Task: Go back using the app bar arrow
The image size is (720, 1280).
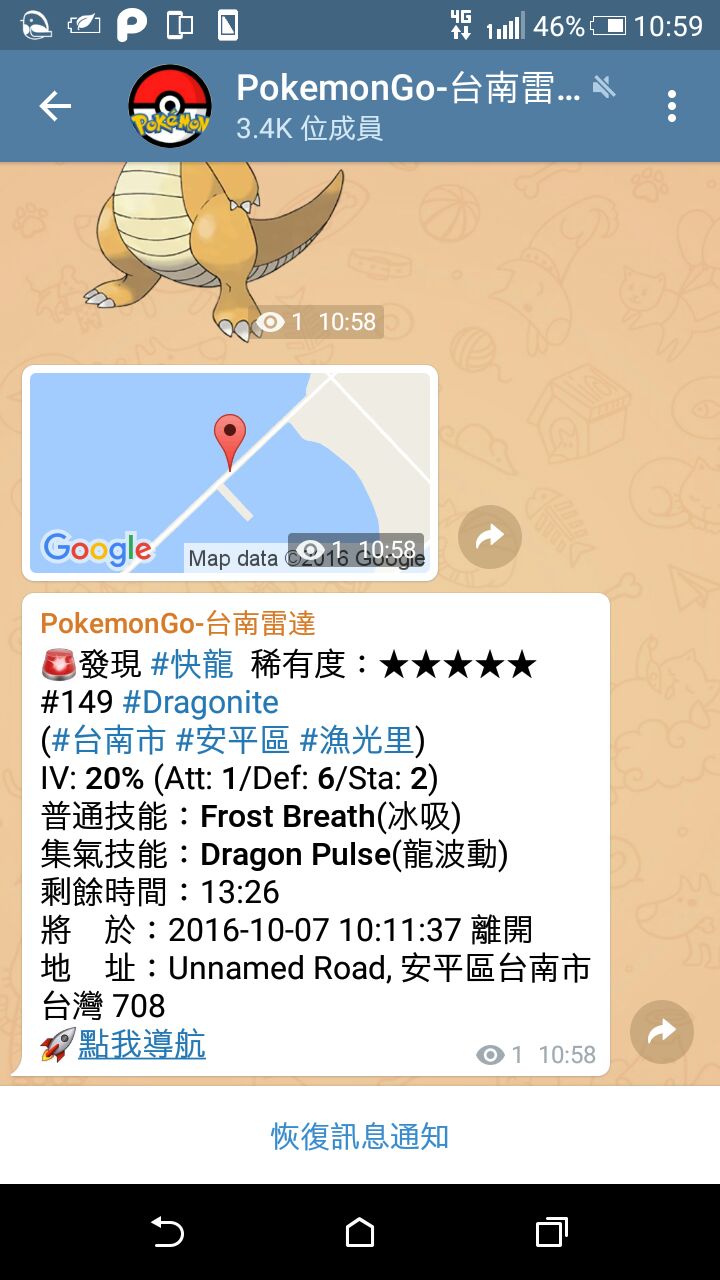Action: tap(55, 106)
